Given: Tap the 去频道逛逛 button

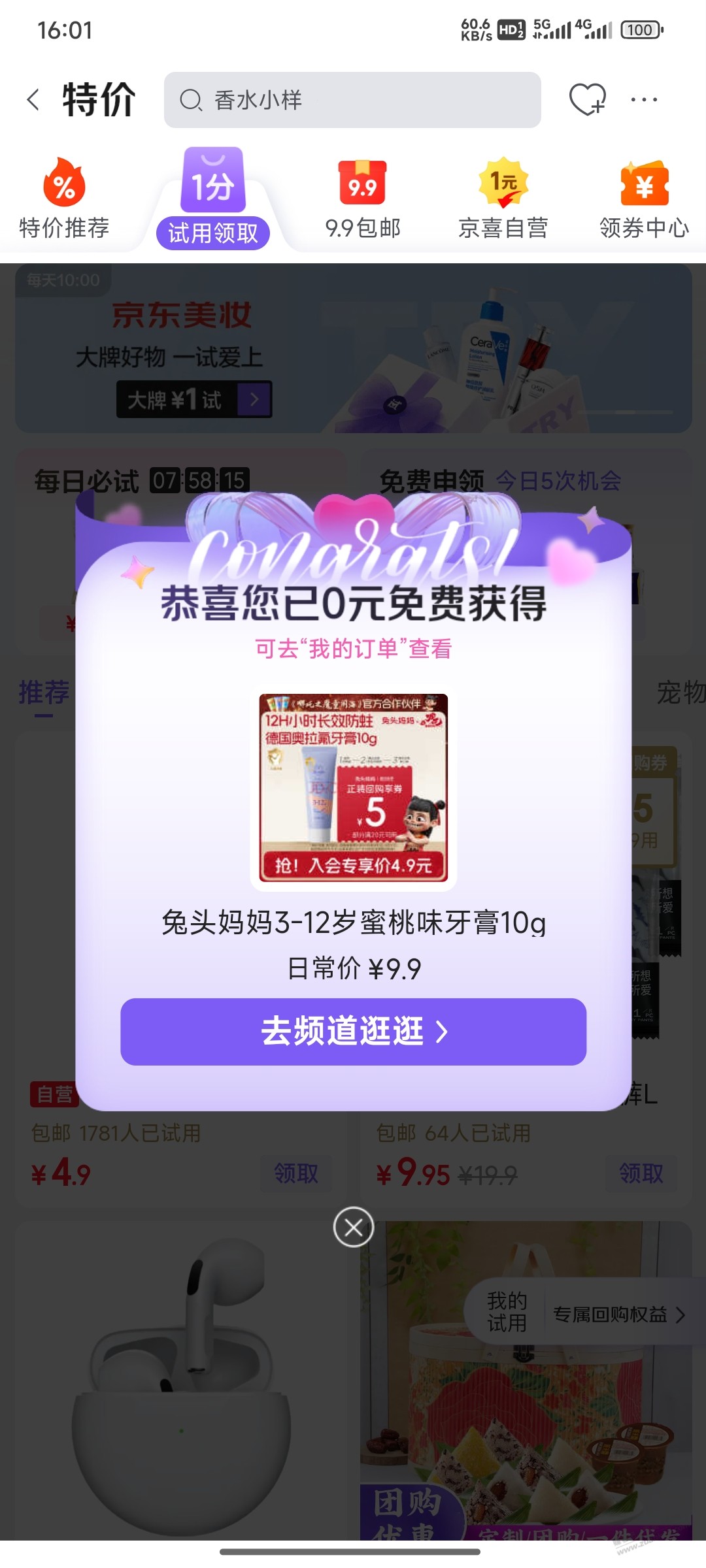Looking at the screenshot, I should click(x=353, y=1032).
